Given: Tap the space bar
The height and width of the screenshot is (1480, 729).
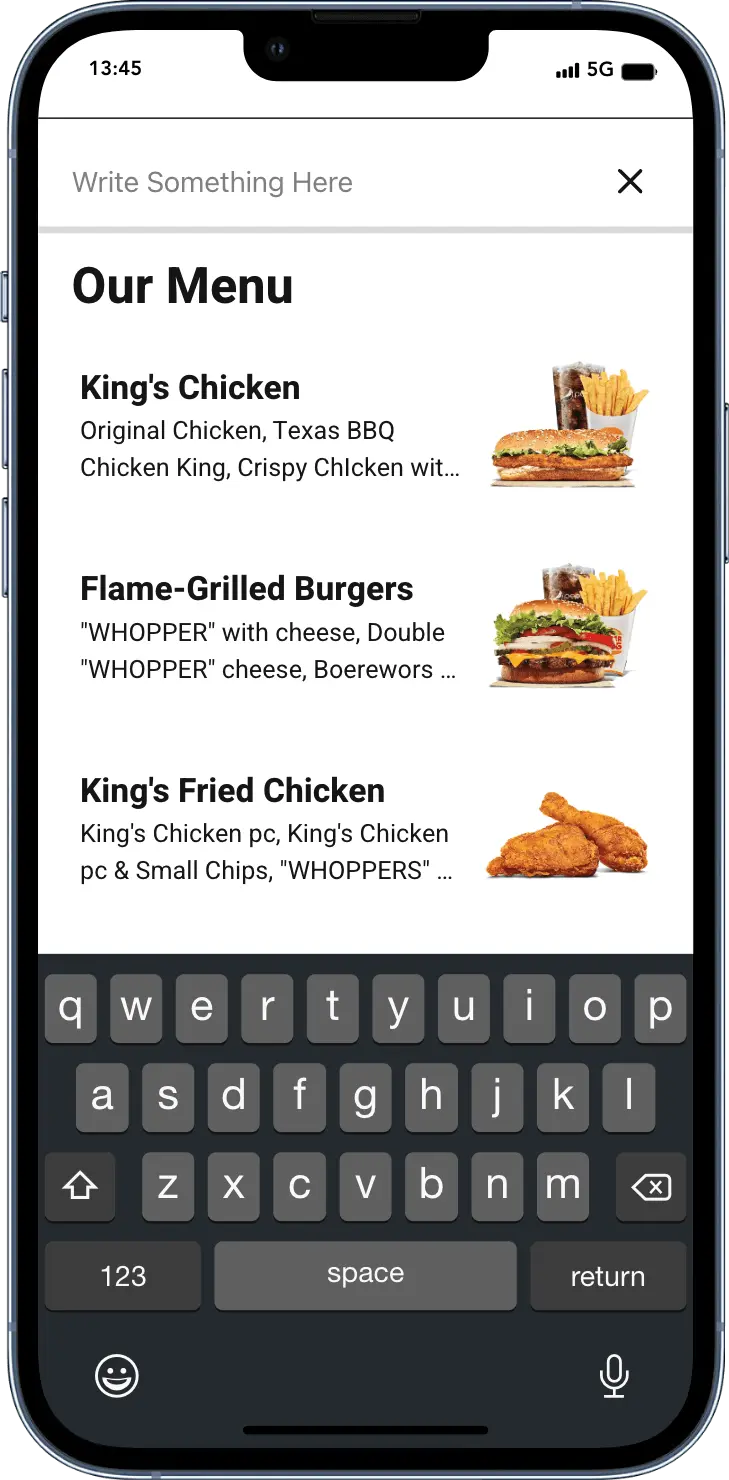Looking at the screenshot, I should (365, 1275).
